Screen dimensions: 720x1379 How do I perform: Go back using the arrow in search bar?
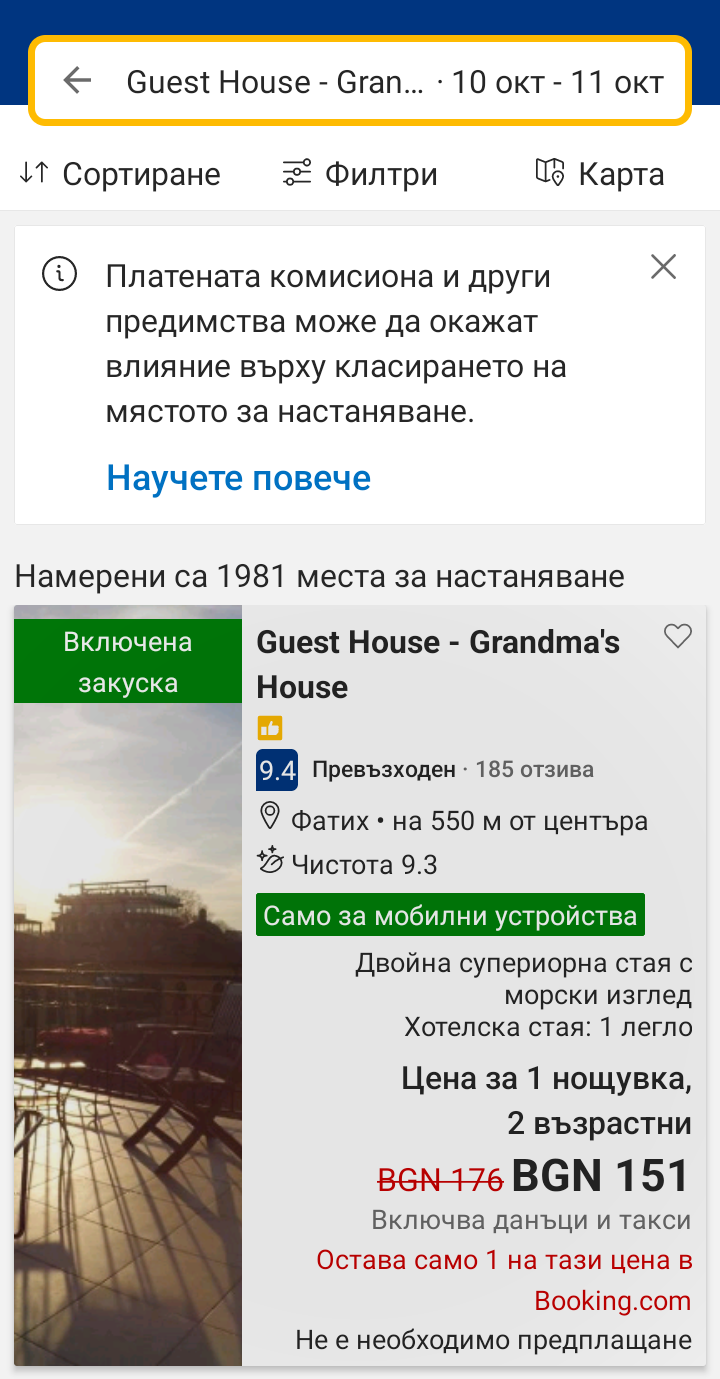tap(77, 81)
